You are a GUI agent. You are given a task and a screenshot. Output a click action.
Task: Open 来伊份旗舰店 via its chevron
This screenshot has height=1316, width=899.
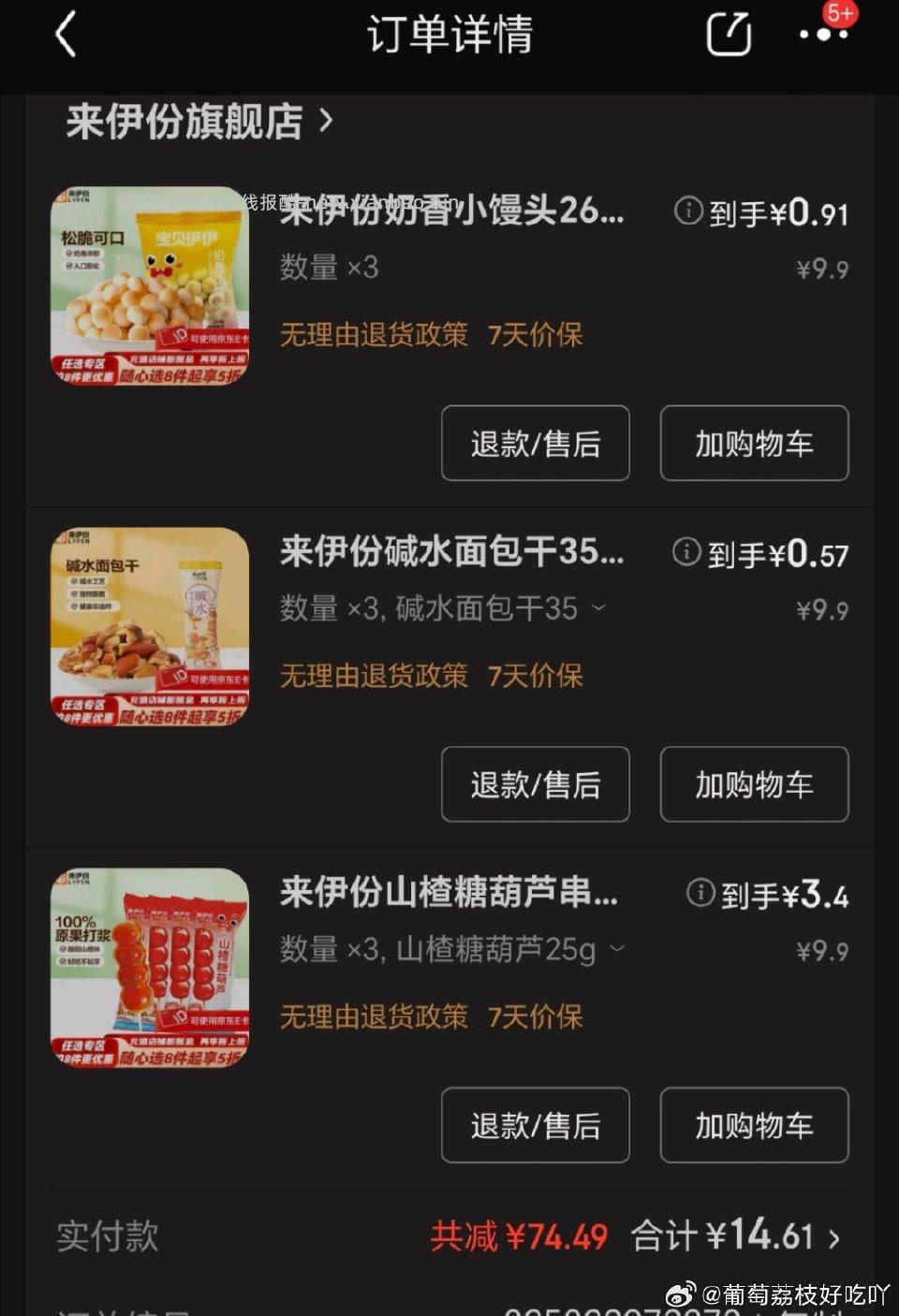click(x=325, y=121)
